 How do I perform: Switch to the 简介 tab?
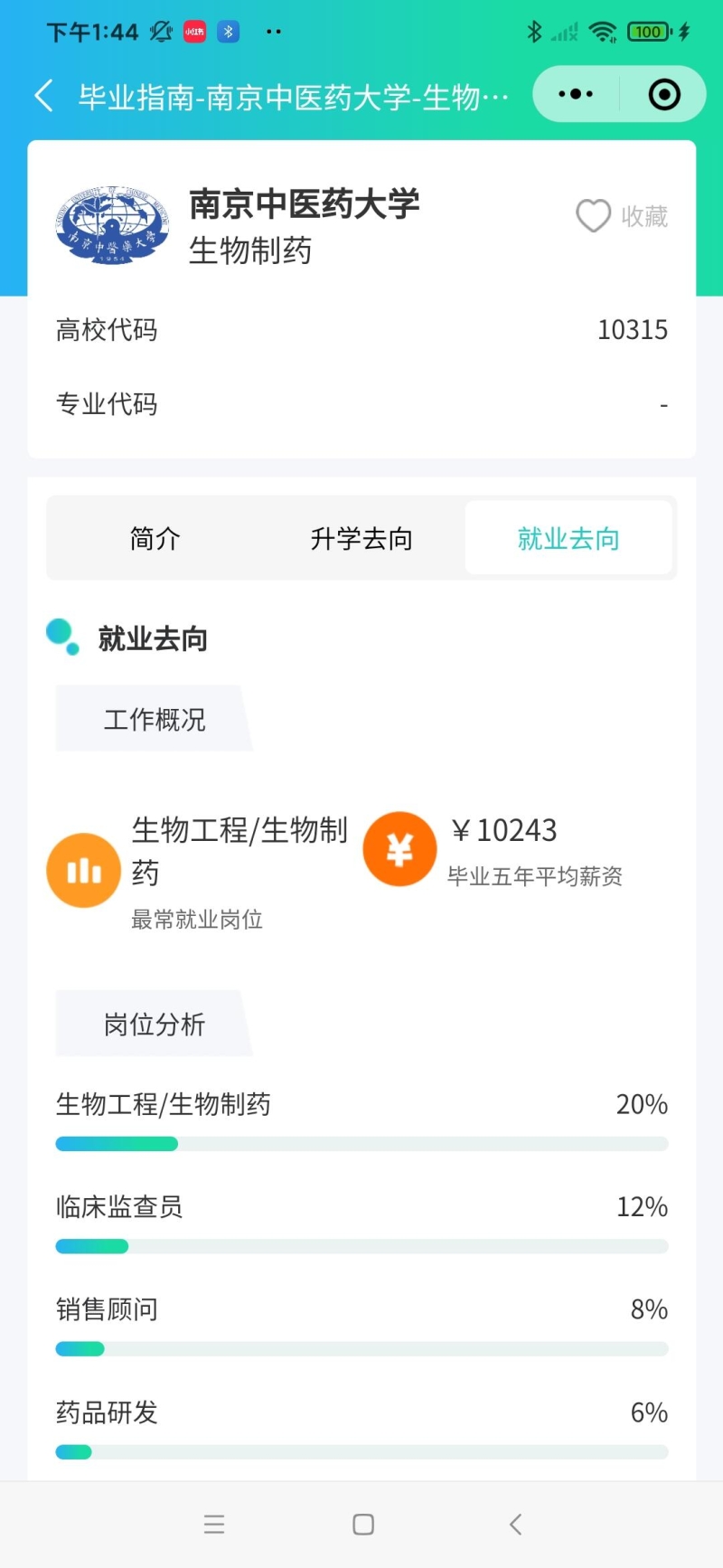click(155, 539)
